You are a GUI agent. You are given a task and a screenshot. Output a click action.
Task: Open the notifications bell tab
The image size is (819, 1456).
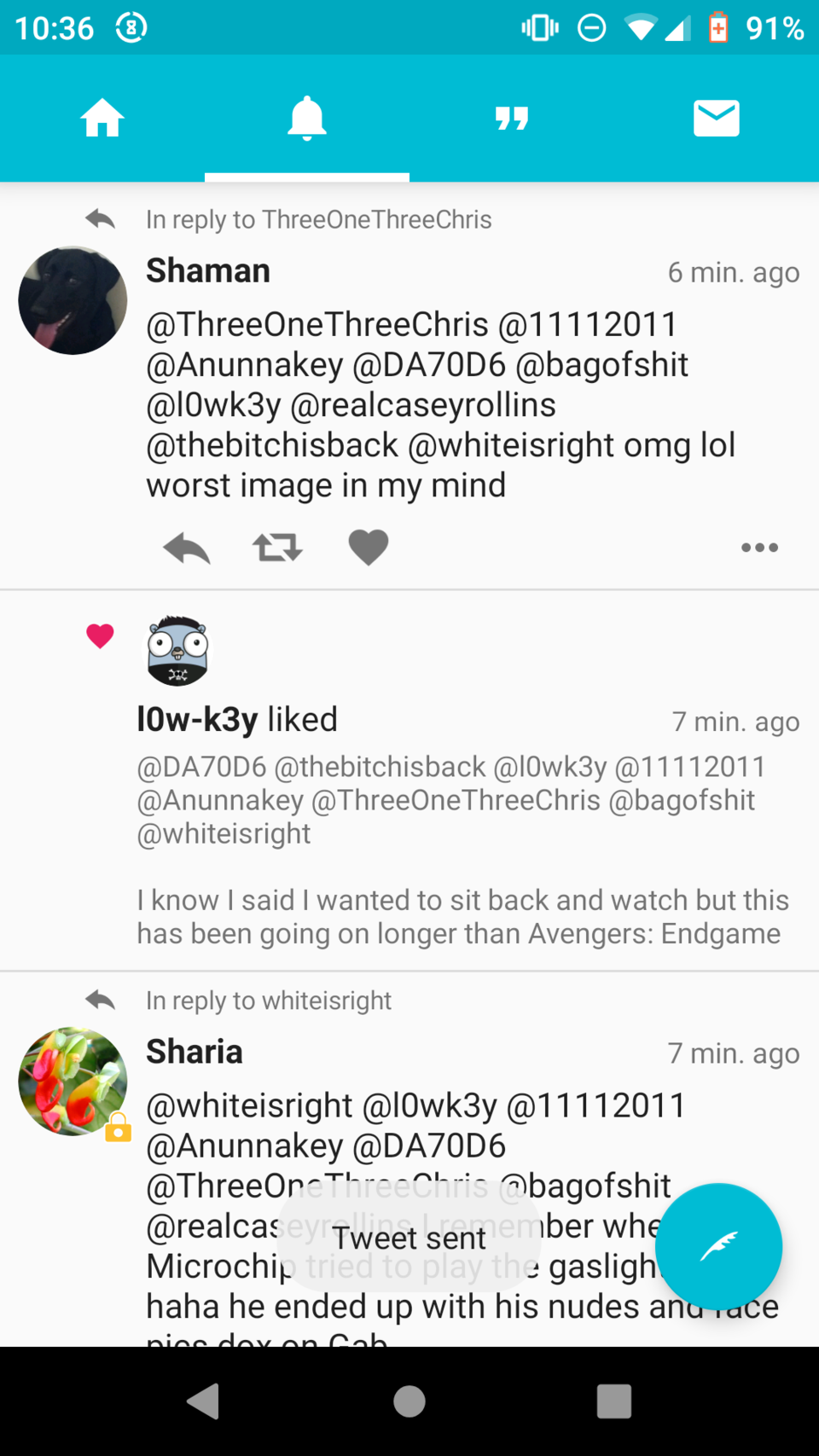pyautogui.click(x=306, y=118)
